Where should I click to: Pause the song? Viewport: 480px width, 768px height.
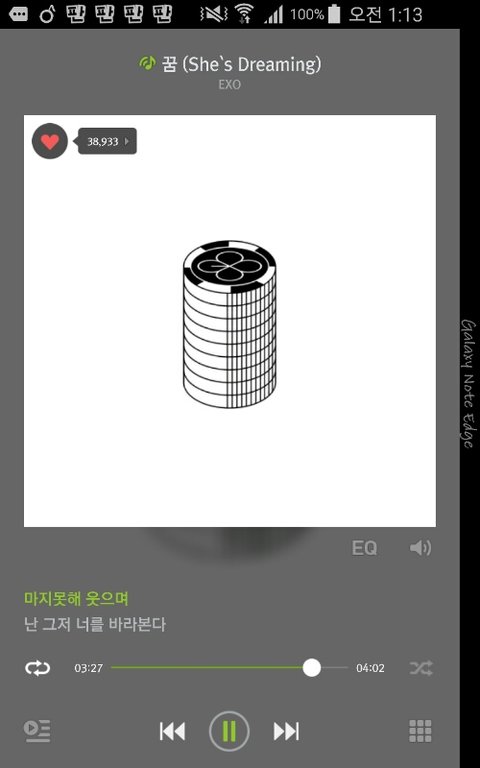[x=229, y=731]
